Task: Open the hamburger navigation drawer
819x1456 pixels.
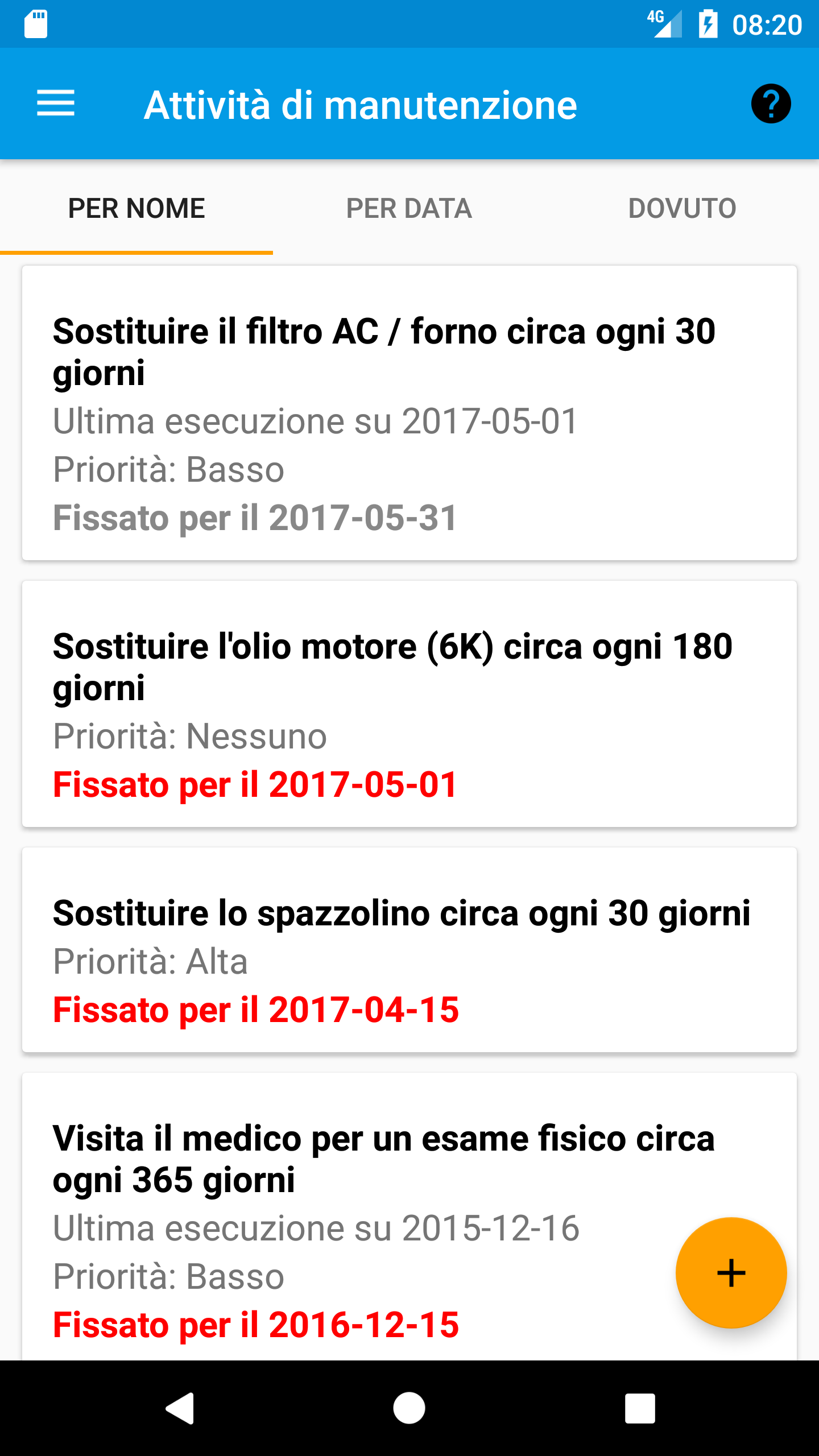Action: point(56,104)
